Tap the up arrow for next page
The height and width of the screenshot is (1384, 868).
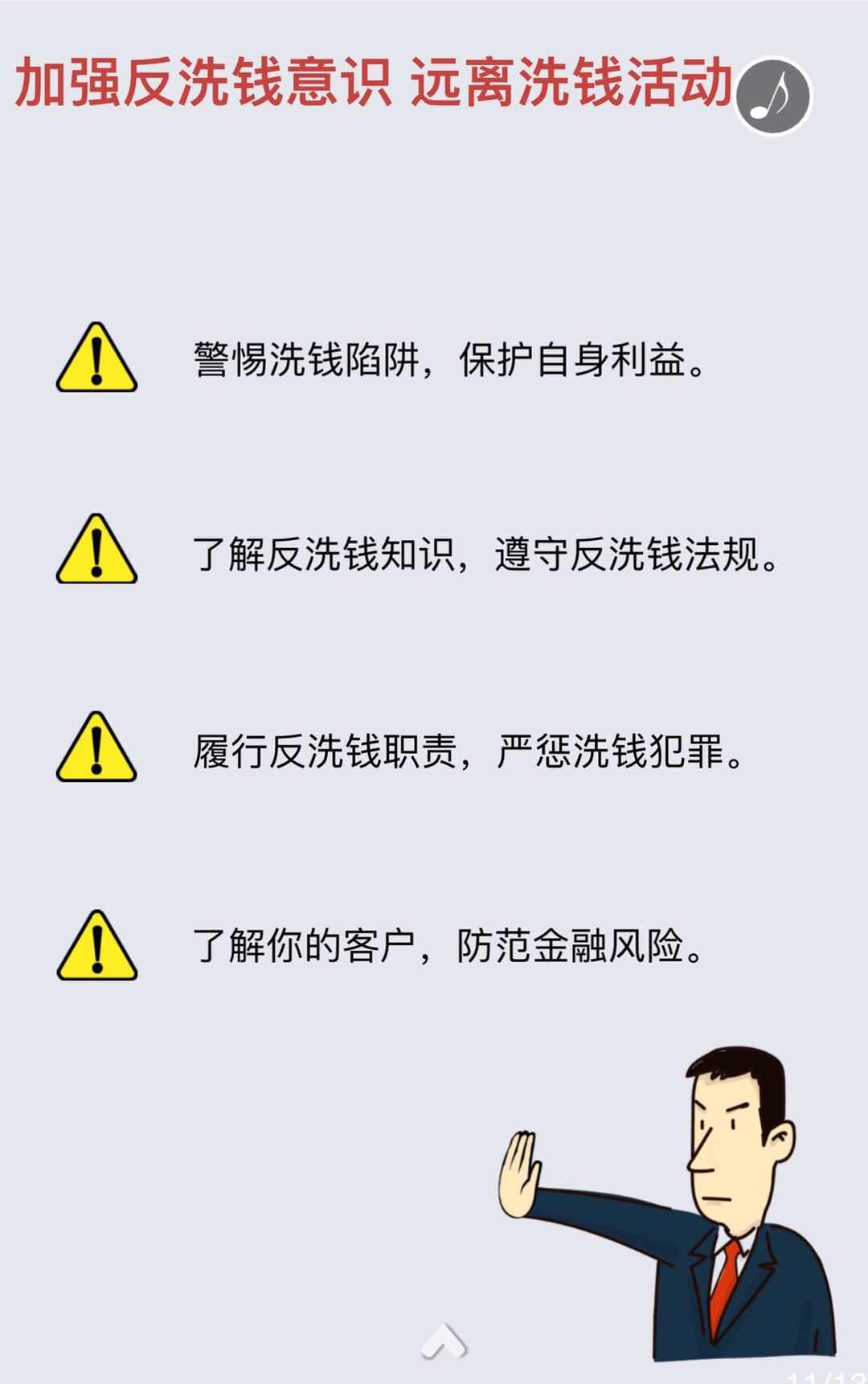[444, 1339]
